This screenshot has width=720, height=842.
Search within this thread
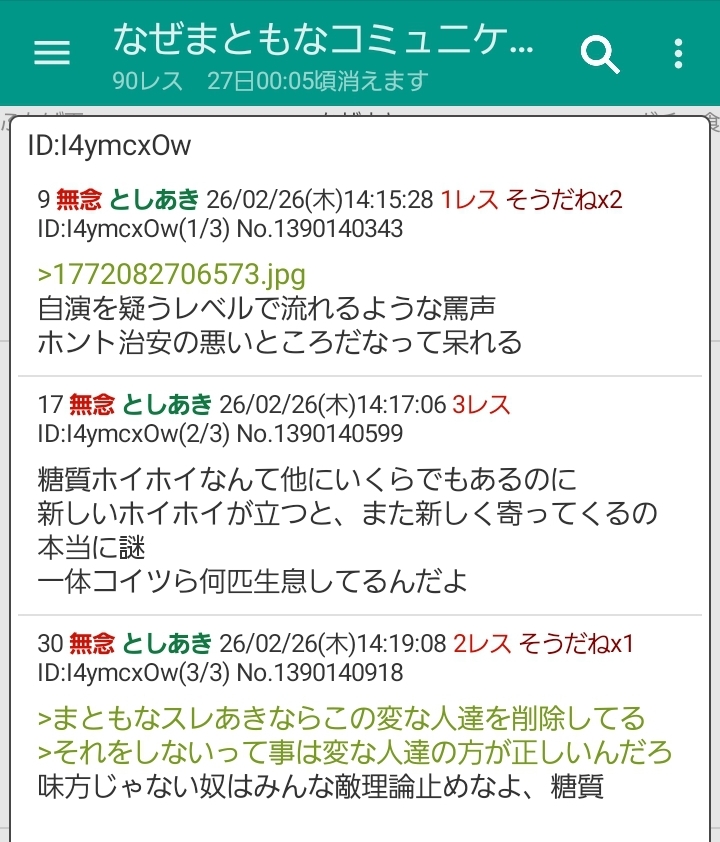[600, 53]
